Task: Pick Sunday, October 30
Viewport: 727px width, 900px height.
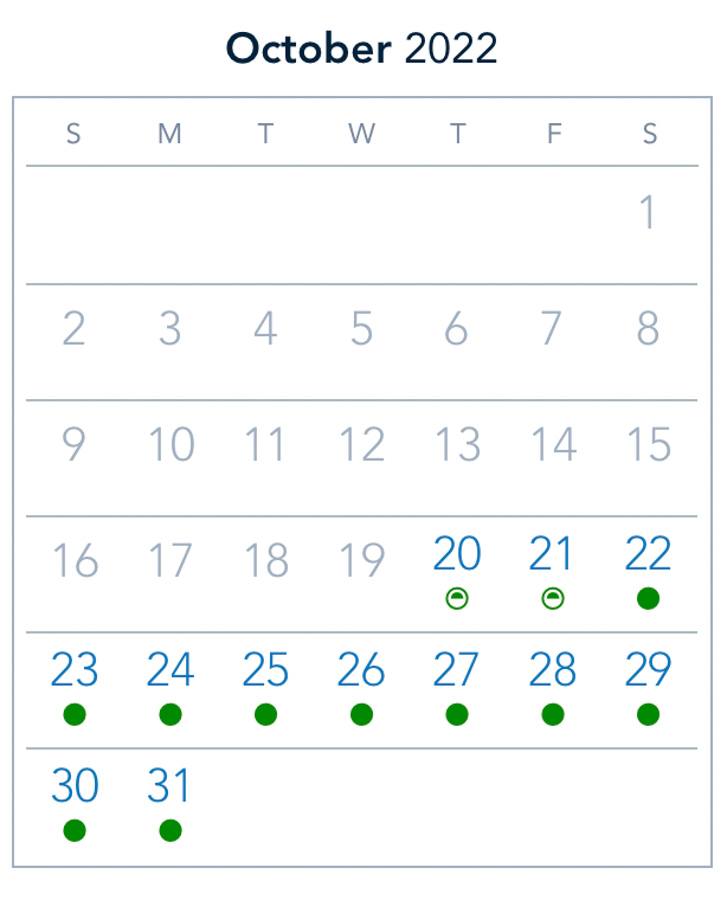Action: pyautogui.click(x=74, y=787)
